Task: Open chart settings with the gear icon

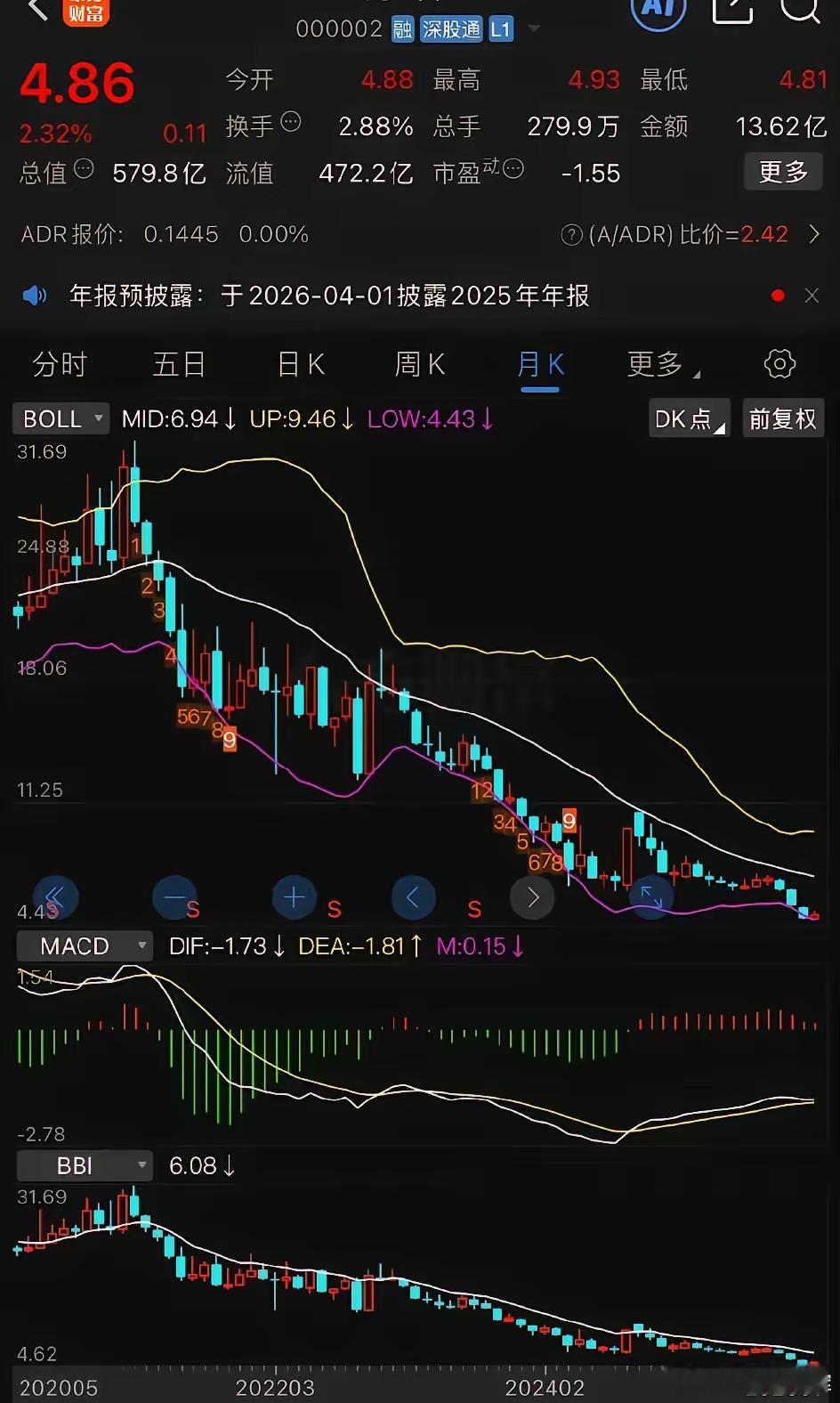Action: [779, 363]
